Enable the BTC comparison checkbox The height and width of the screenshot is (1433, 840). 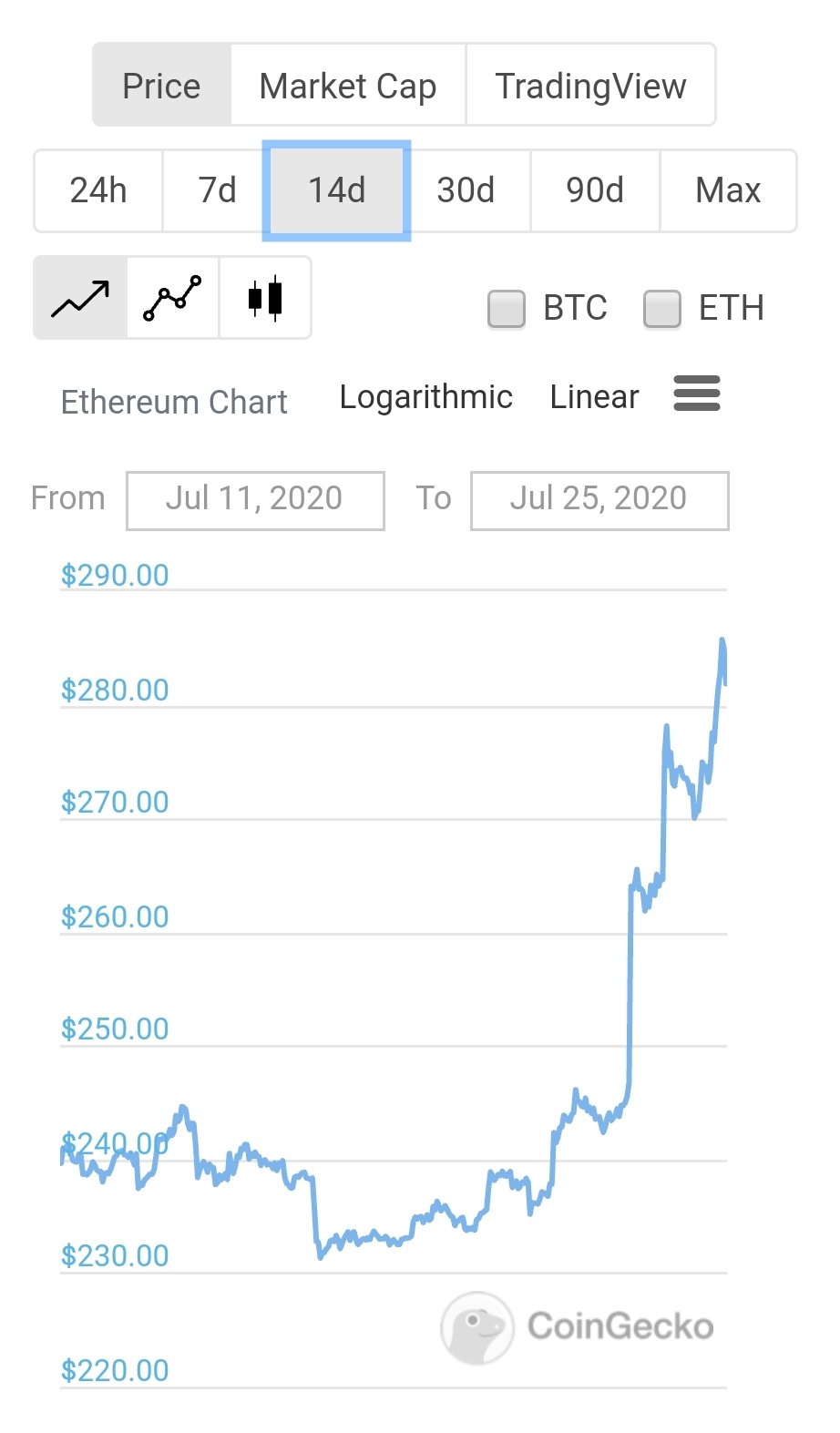pyautogui.click(x=507, y=308)
